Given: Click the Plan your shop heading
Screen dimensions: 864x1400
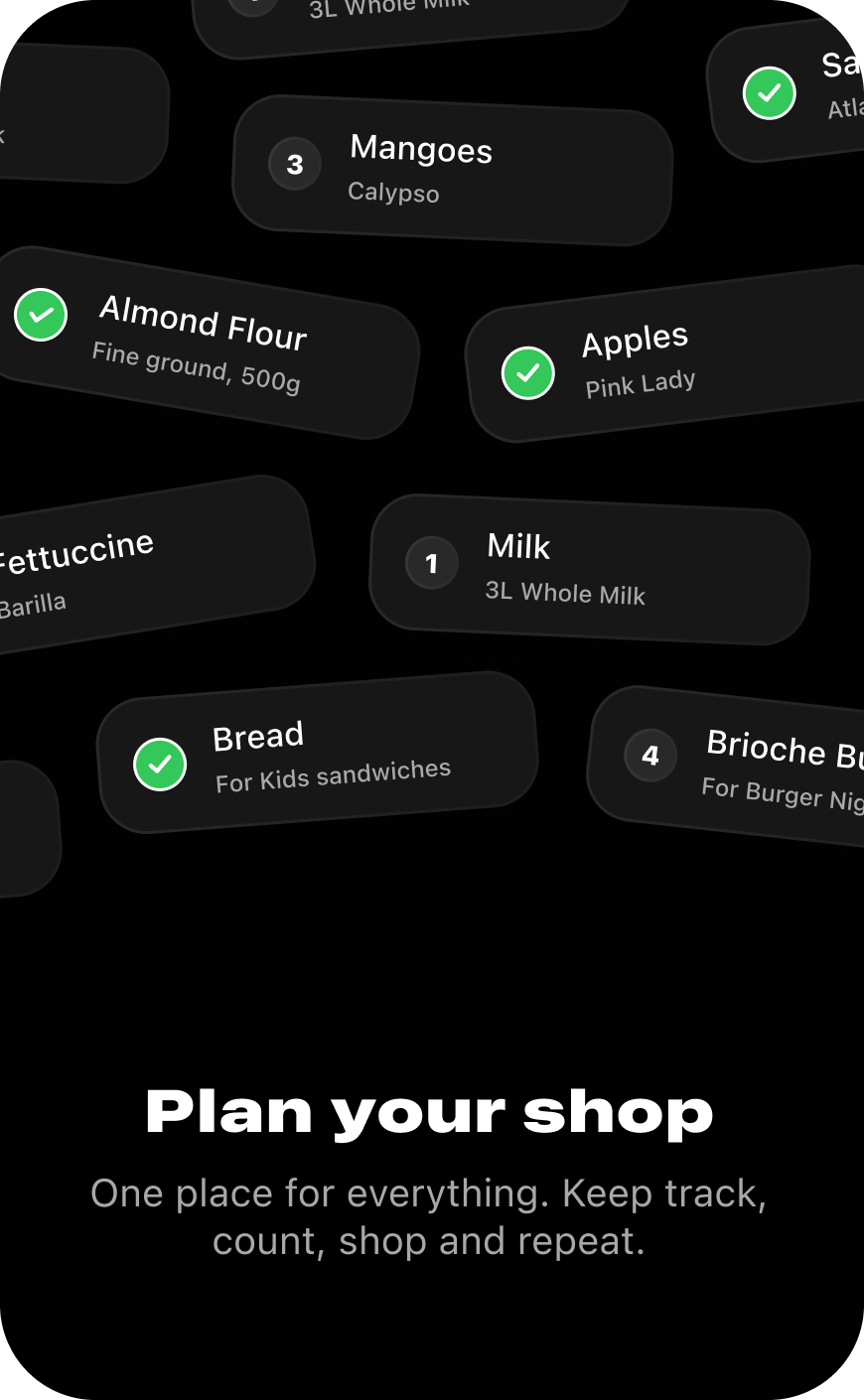Looking at the screenshot, I should point(429,1112).
